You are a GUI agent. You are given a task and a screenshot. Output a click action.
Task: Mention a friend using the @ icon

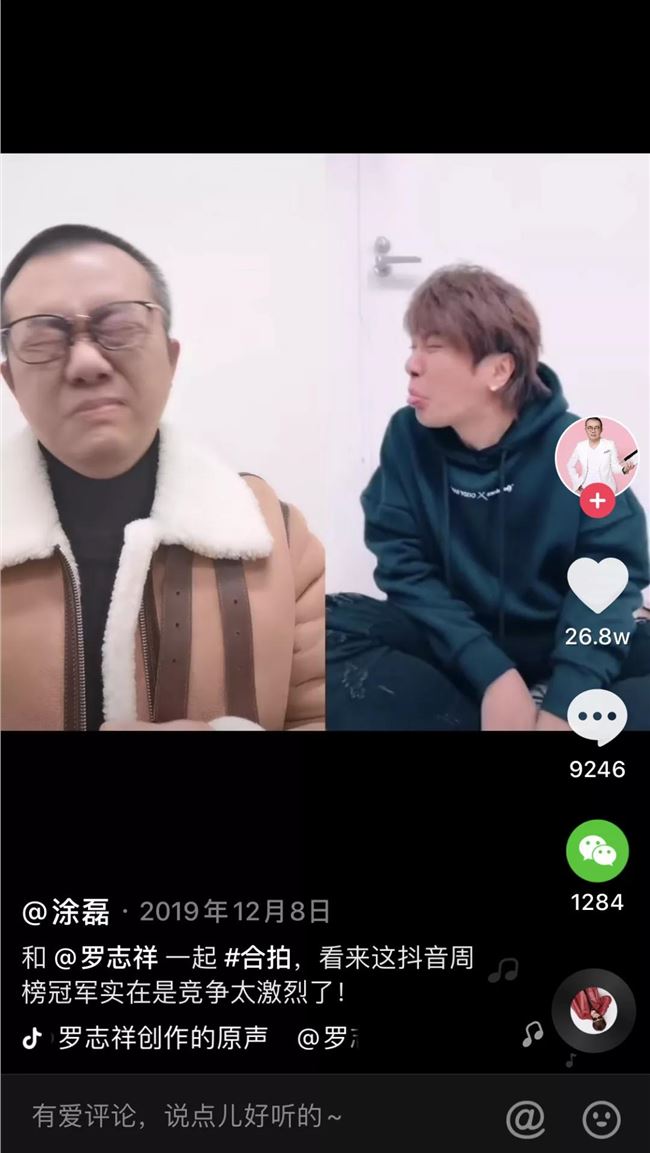[x=525, y=1118]
